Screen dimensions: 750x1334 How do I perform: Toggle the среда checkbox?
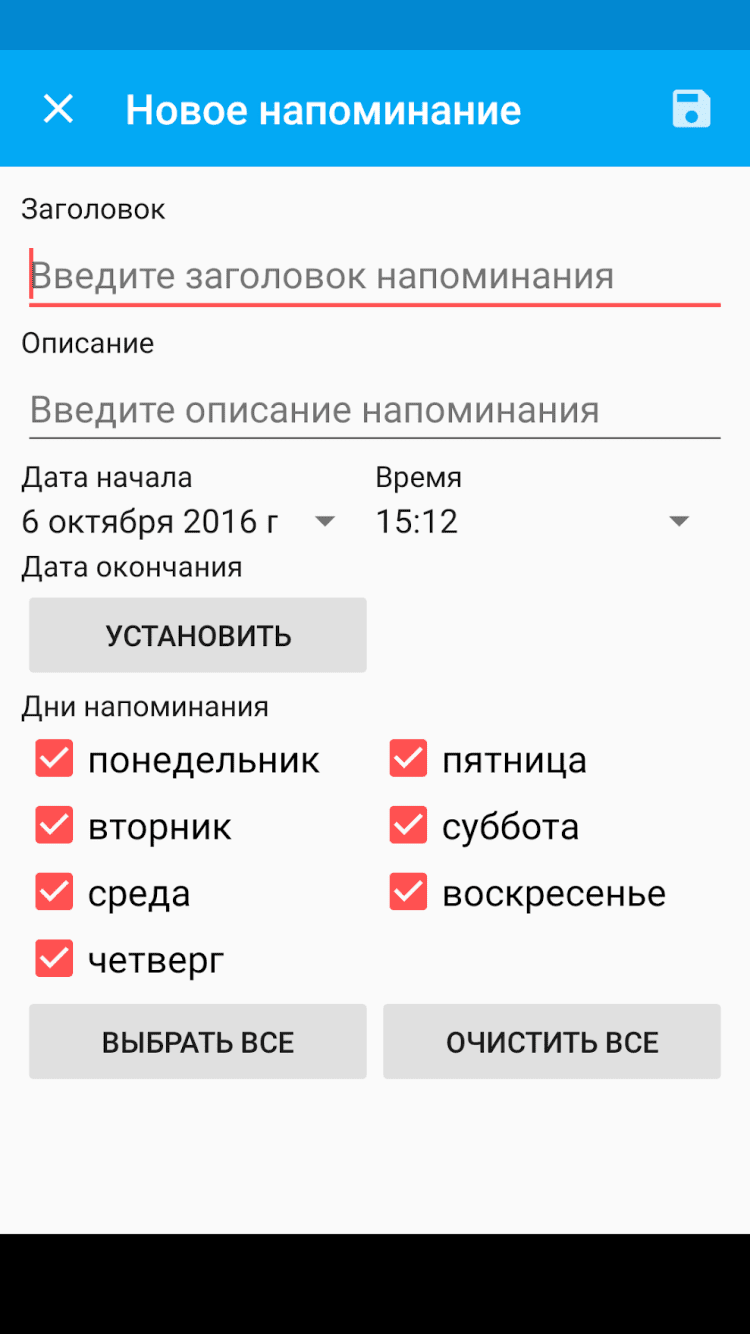pos(54,892)
